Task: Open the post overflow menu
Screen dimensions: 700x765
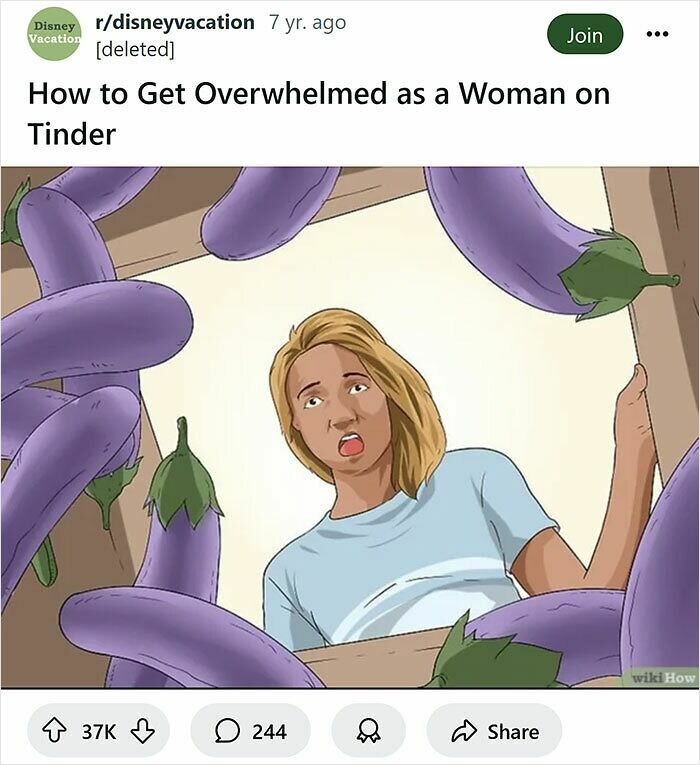Action: [x=657, y=35]
